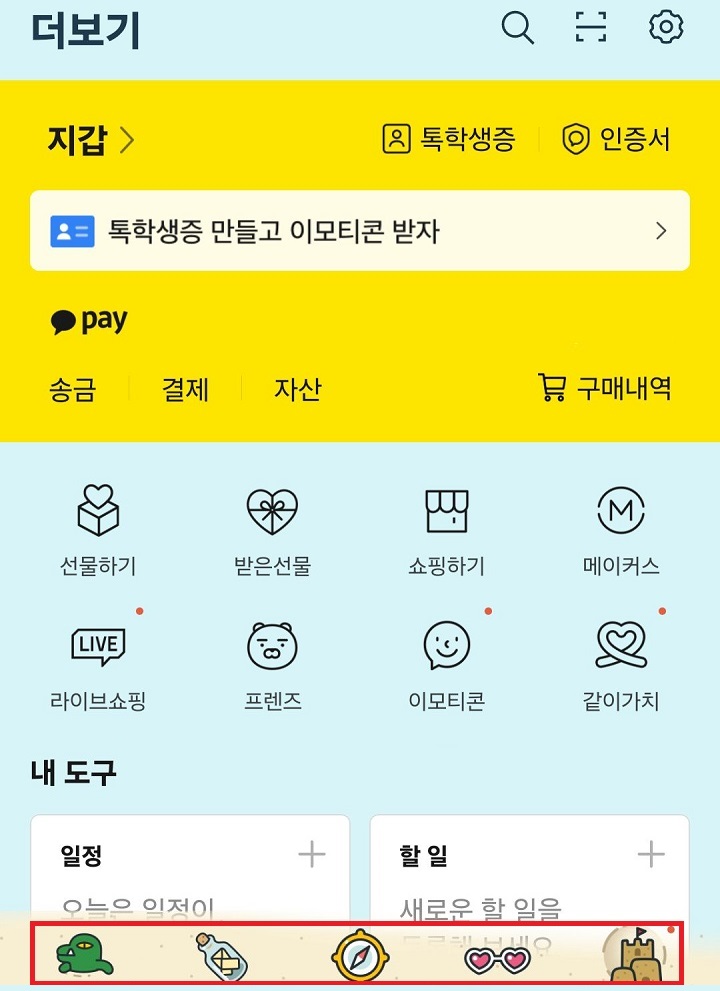Open the 톡학생증 banner arrow
Viewport: 720px width, 991px height.
[x=660, y=231]
